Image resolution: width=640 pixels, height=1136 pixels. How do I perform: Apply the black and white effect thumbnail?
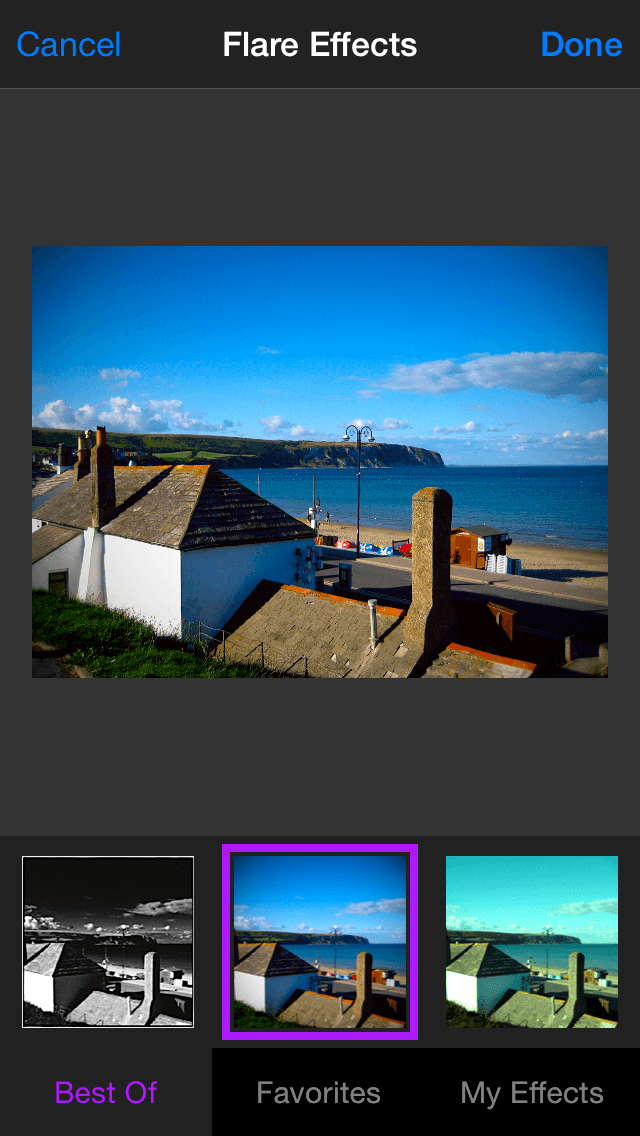coord(108,942)
